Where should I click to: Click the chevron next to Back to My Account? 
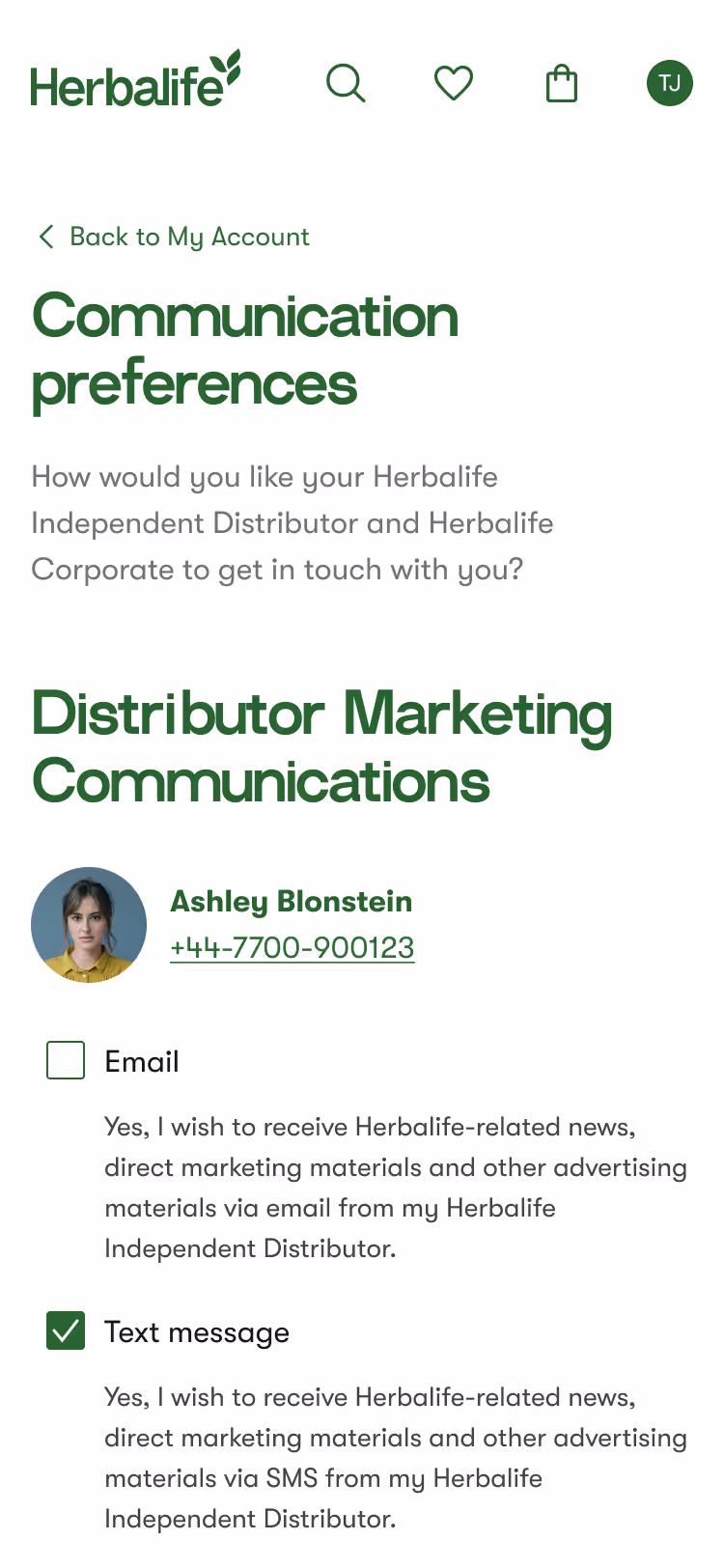(45, 237)
